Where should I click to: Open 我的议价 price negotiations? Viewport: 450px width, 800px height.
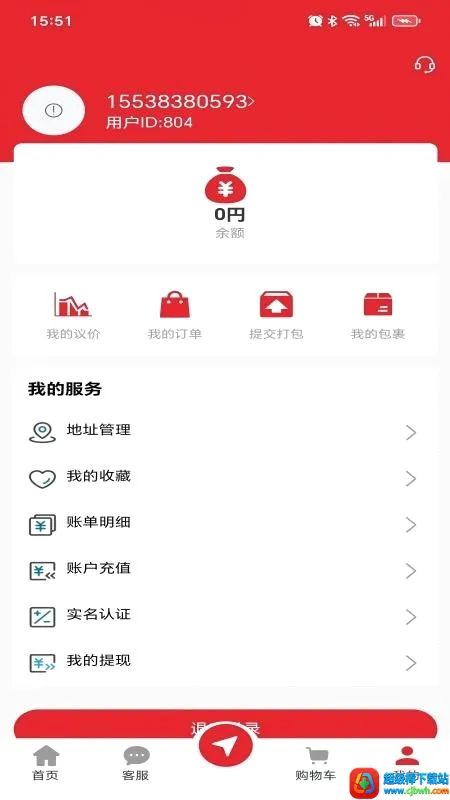pyautogui.click(x=73, y=315)
